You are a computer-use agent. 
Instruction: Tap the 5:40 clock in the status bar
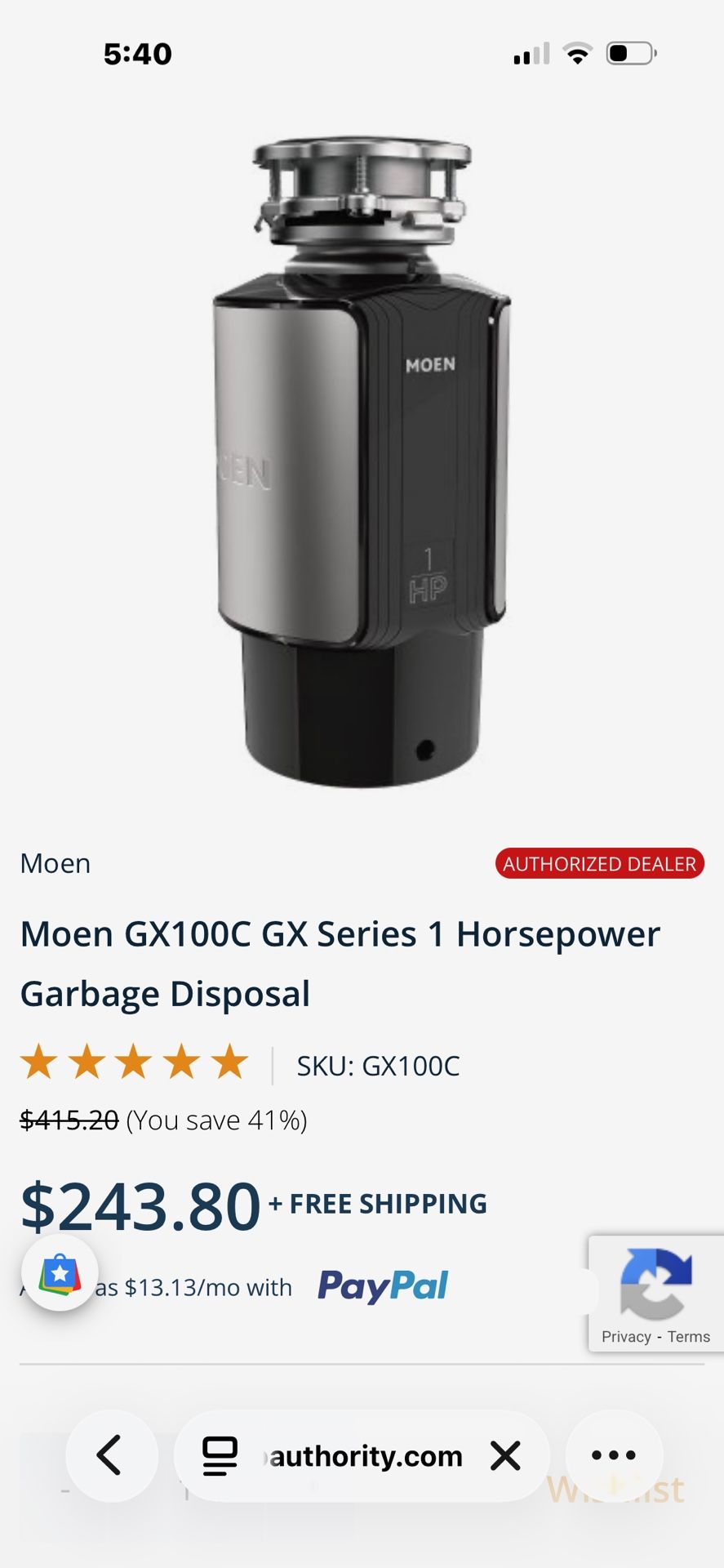(139, 53)
